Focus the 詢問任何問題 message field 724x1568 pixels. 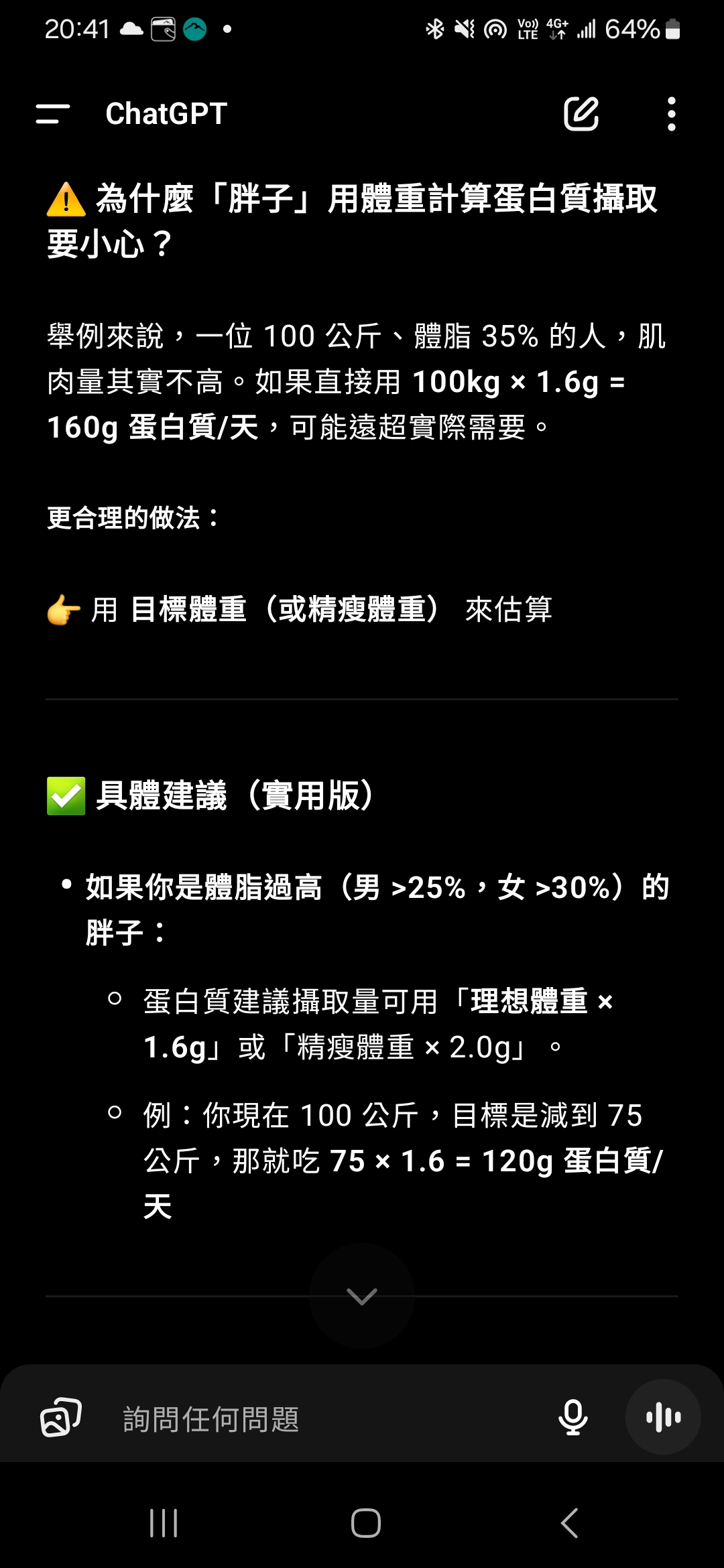coord(322,1419)
